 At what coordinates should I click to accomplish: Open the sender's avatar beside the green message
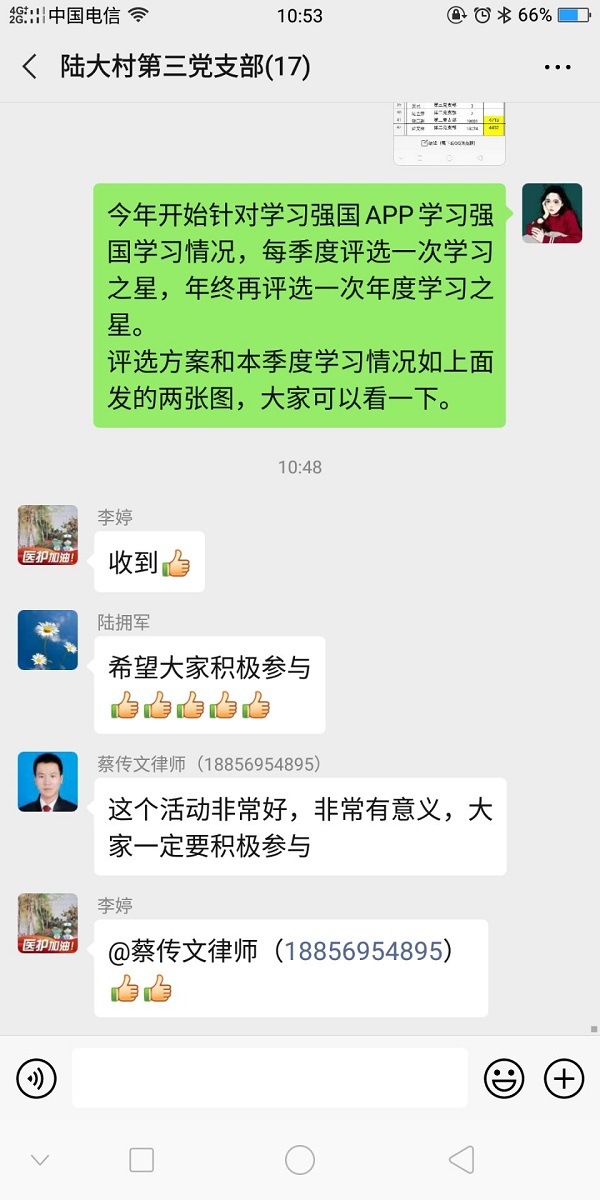(552, 213)
